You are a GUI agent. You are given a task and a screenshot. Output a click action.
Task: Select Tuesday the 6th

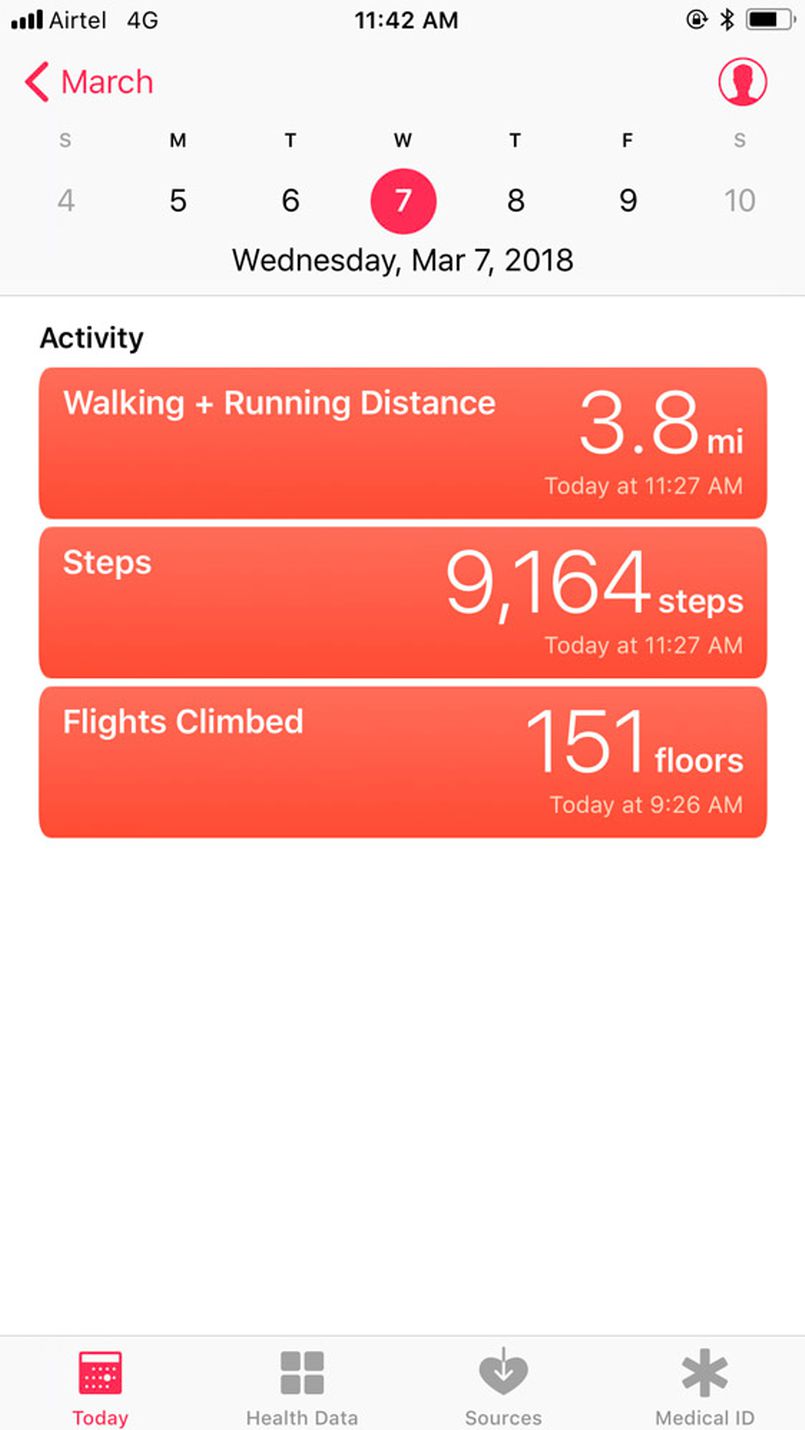(x=290, y=201)
